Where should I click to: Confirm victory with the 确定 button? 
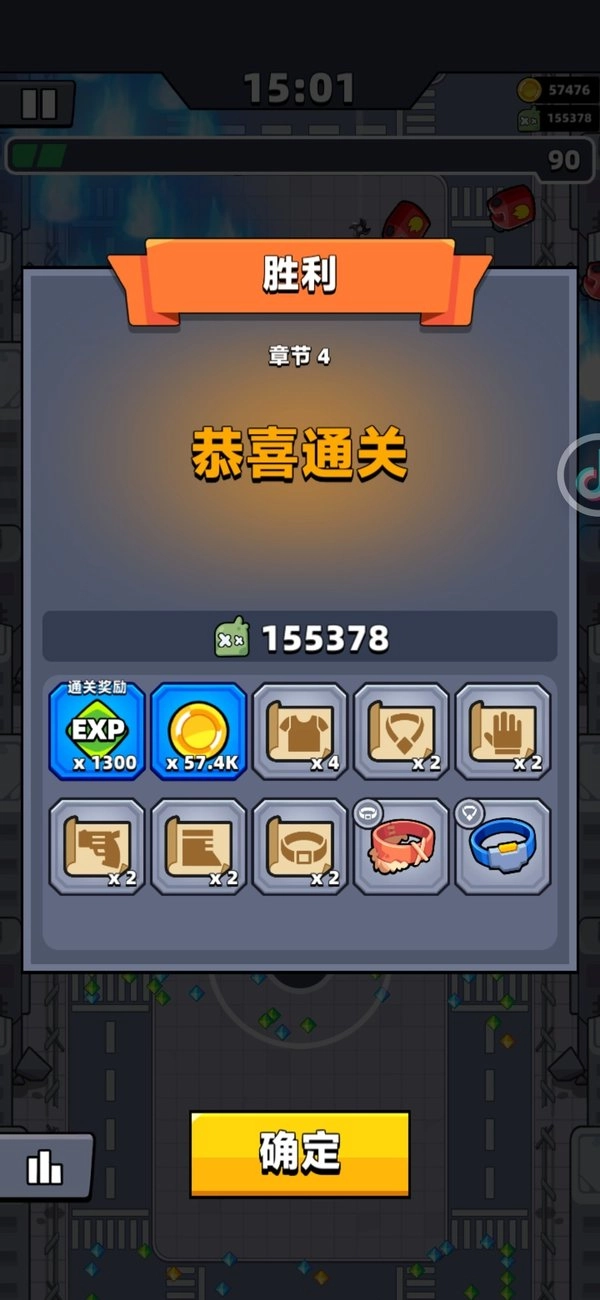tap(300, 1153)
